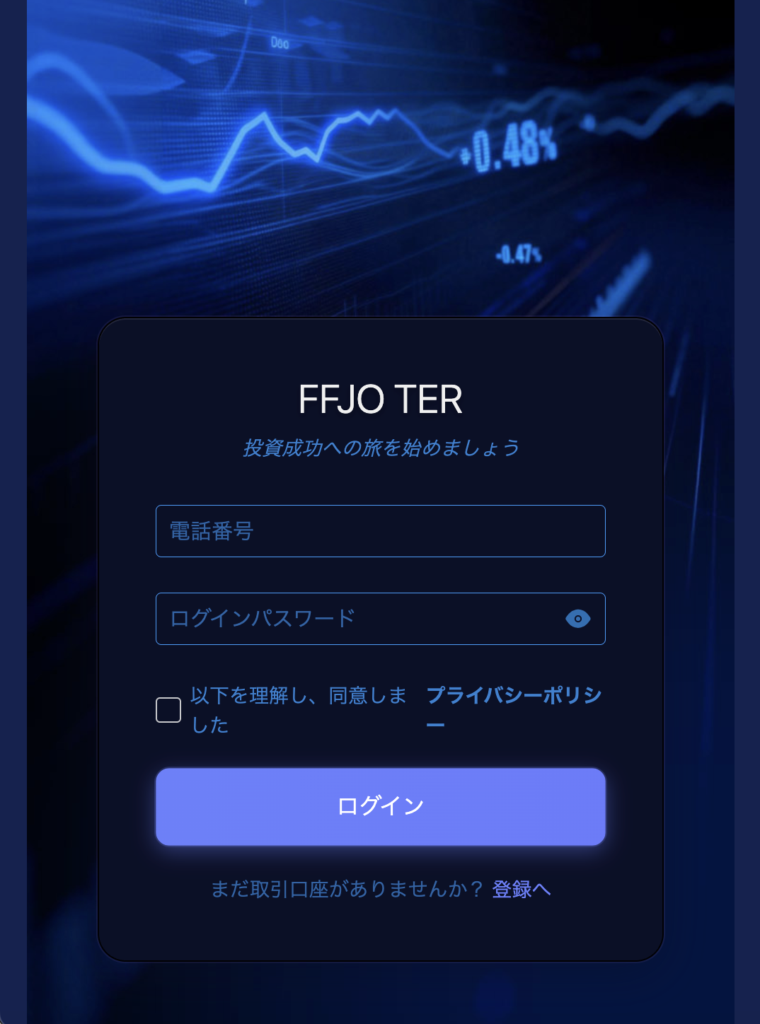The width and height of the screenshot is (760, 1024).
Task: Submit login with the purple button
Action: pos(380,806)
